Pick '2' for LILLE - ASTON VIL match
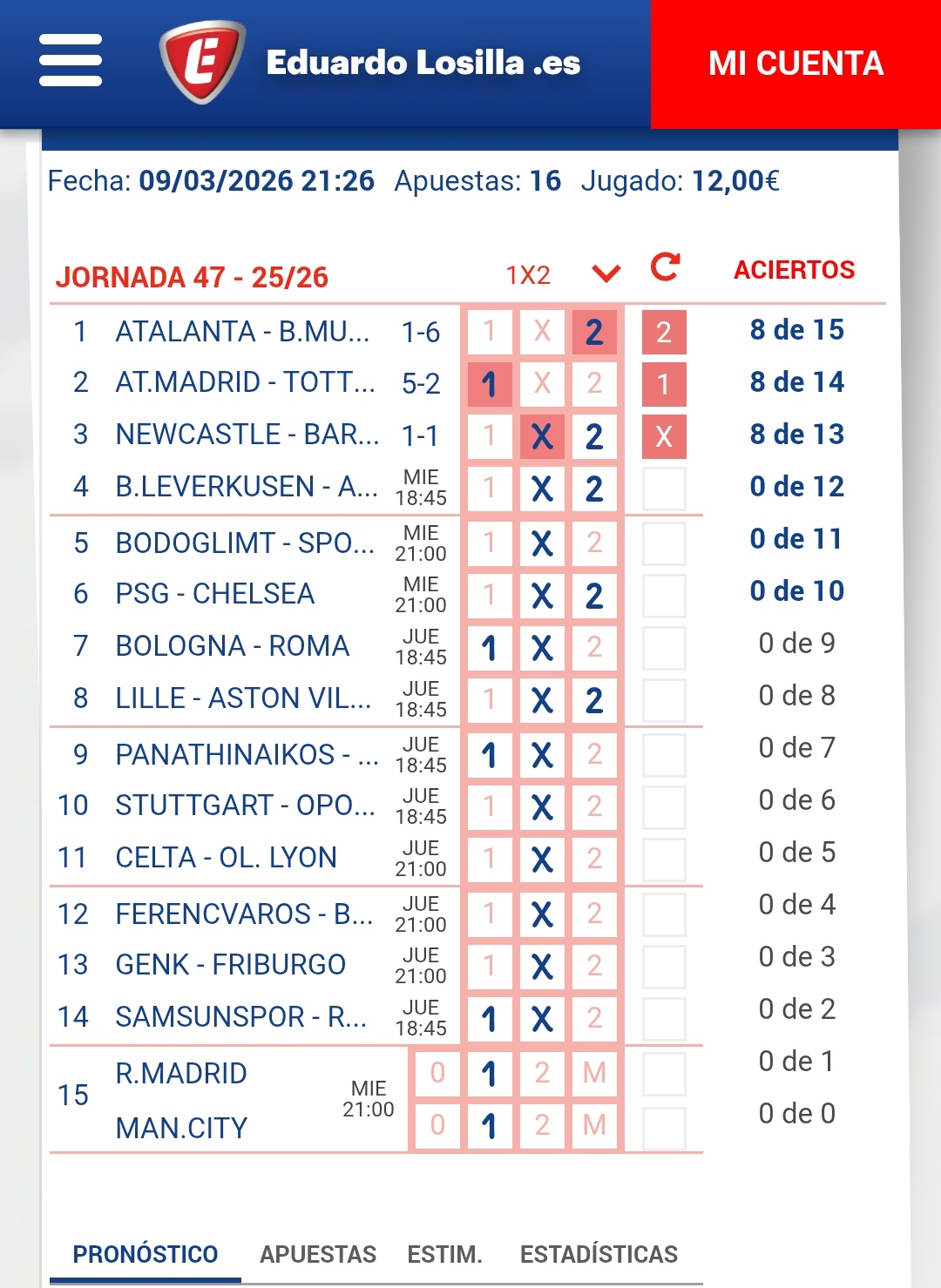This screenshot has height=1288, width=941. coord(594,697)
